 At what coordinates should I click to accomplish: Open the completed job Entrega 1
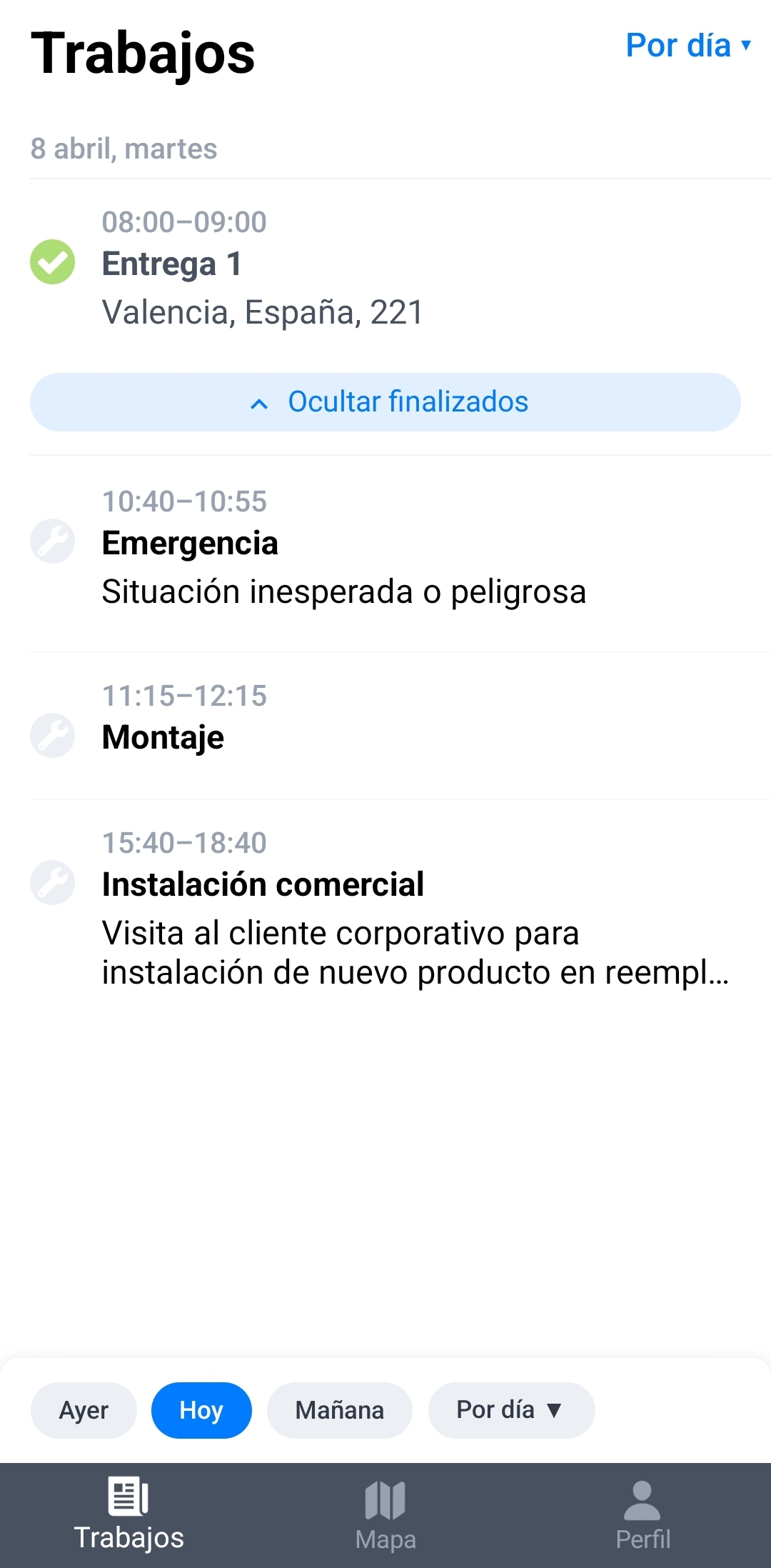pyautogui.click(x=385, y=267)
